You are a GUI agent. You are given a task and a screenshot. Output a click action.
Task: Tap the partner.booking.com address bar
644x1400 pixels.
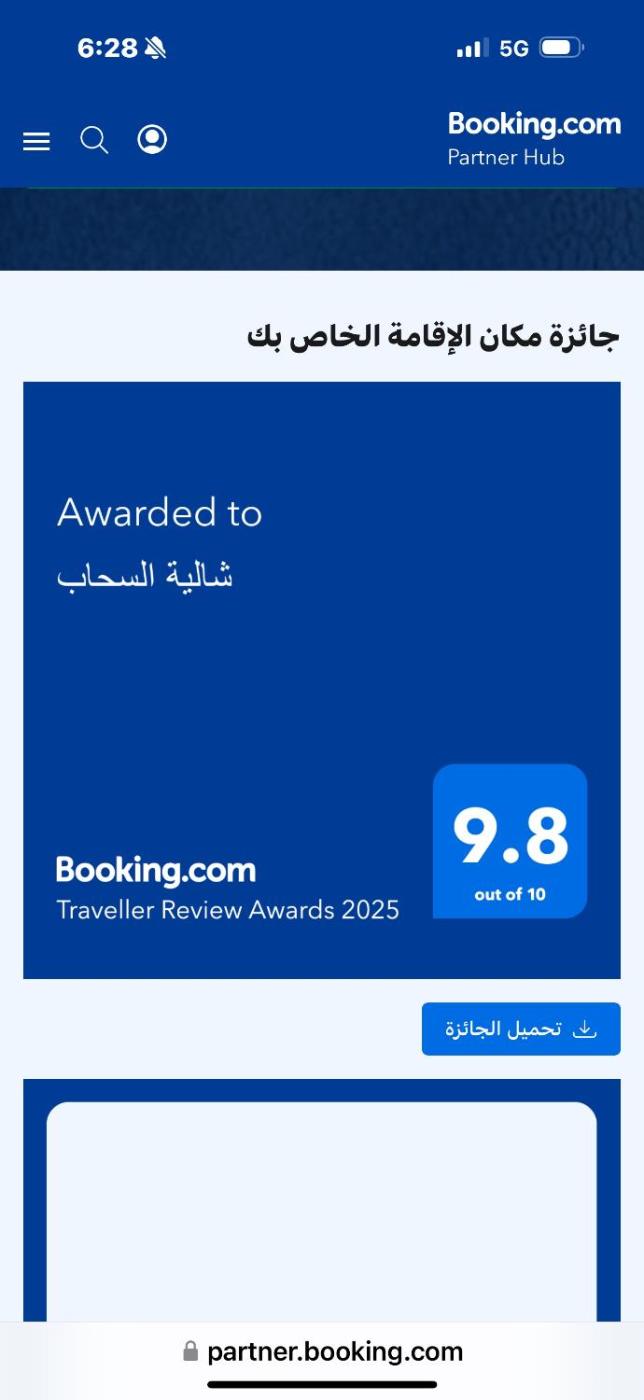point(322,1352)
